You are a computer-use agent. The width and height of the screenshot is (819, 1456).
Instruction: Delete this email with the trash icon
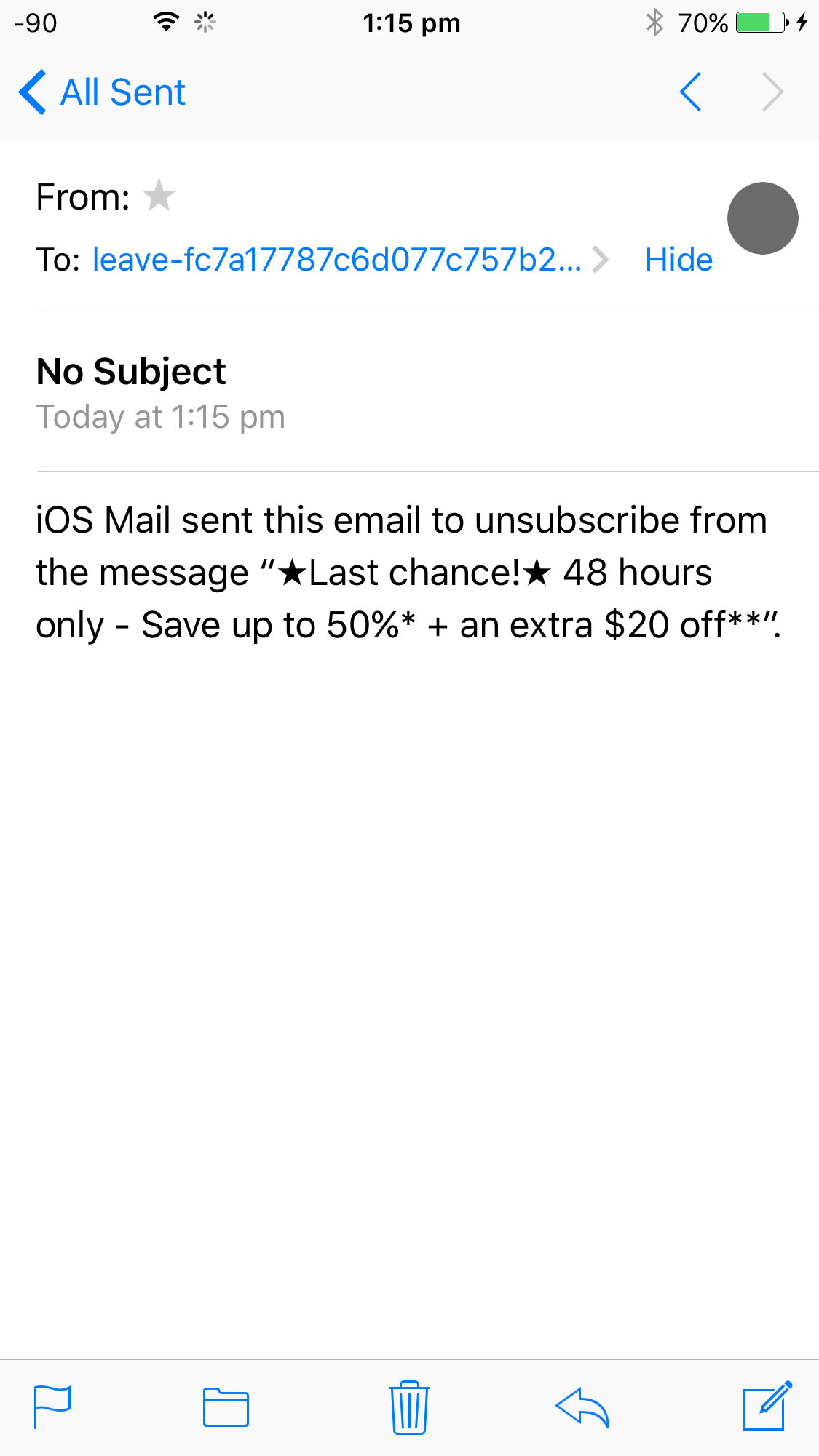[x=409, y=1407]
